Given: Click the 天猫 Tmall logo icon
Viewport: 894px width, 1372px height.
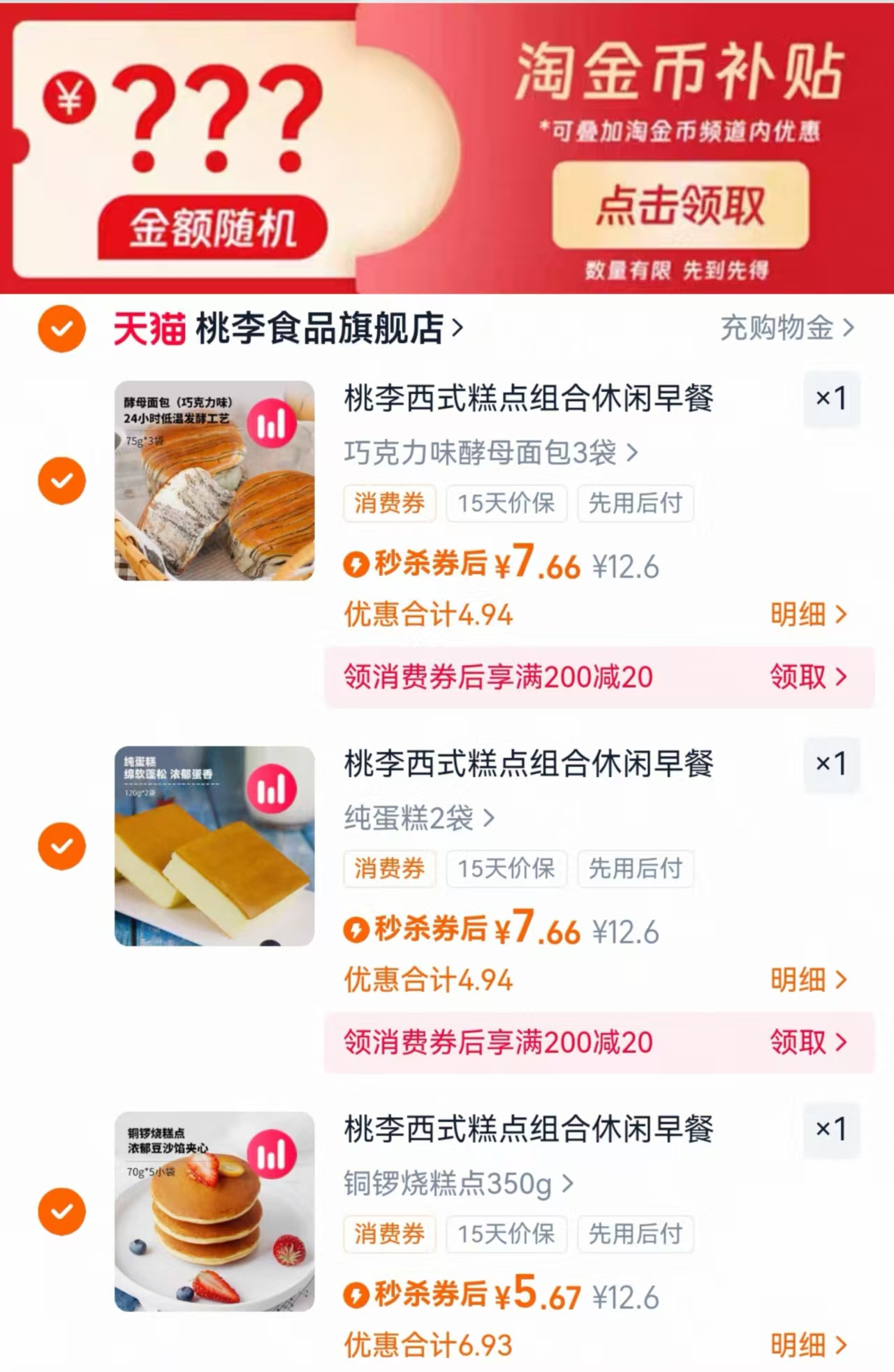Looking at the screenshot, I should 150,328.
